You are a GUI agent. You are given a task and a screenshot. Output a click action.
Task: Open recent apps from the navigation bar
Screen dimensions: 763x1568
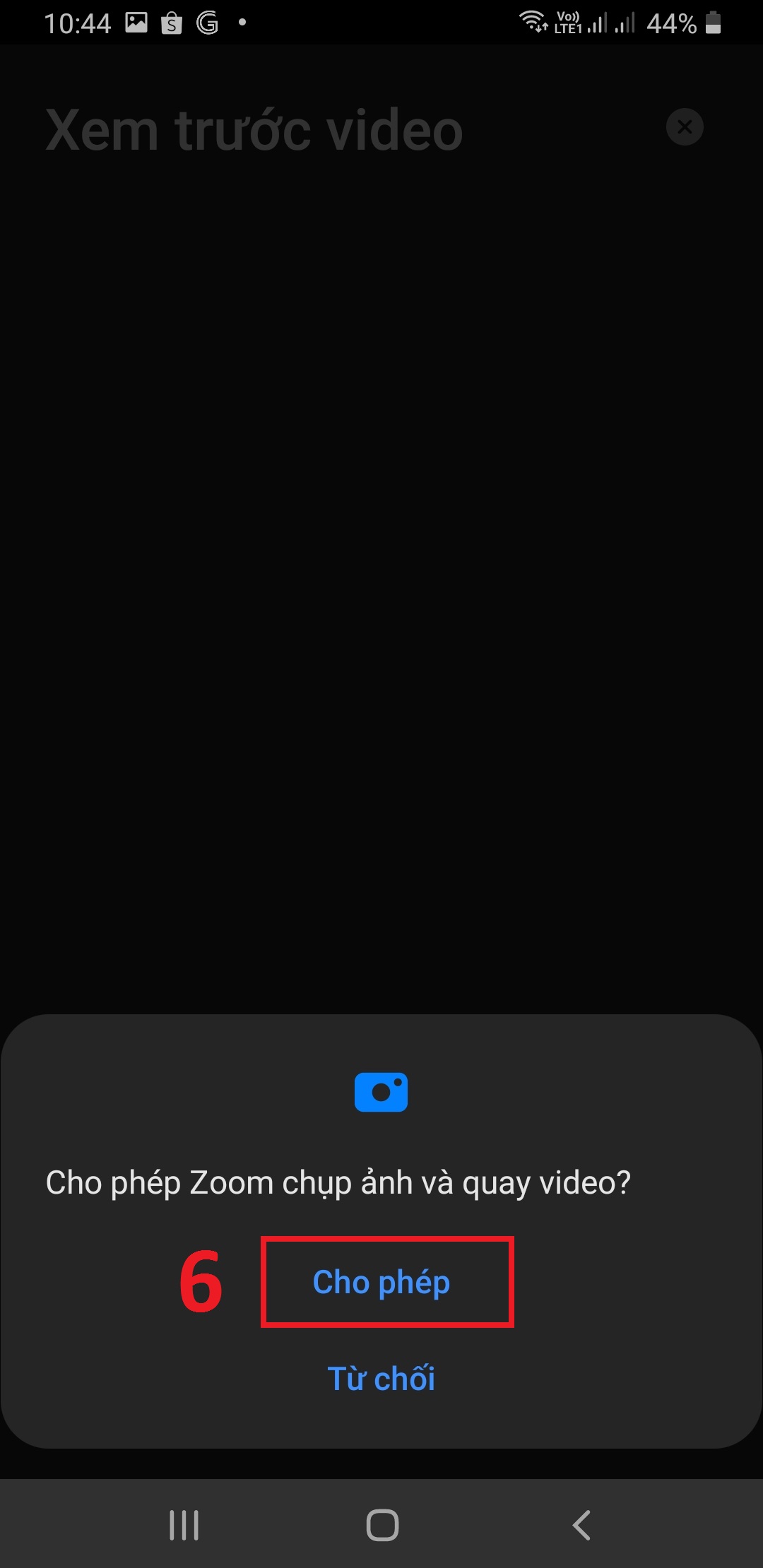[x=184, y=1525]
